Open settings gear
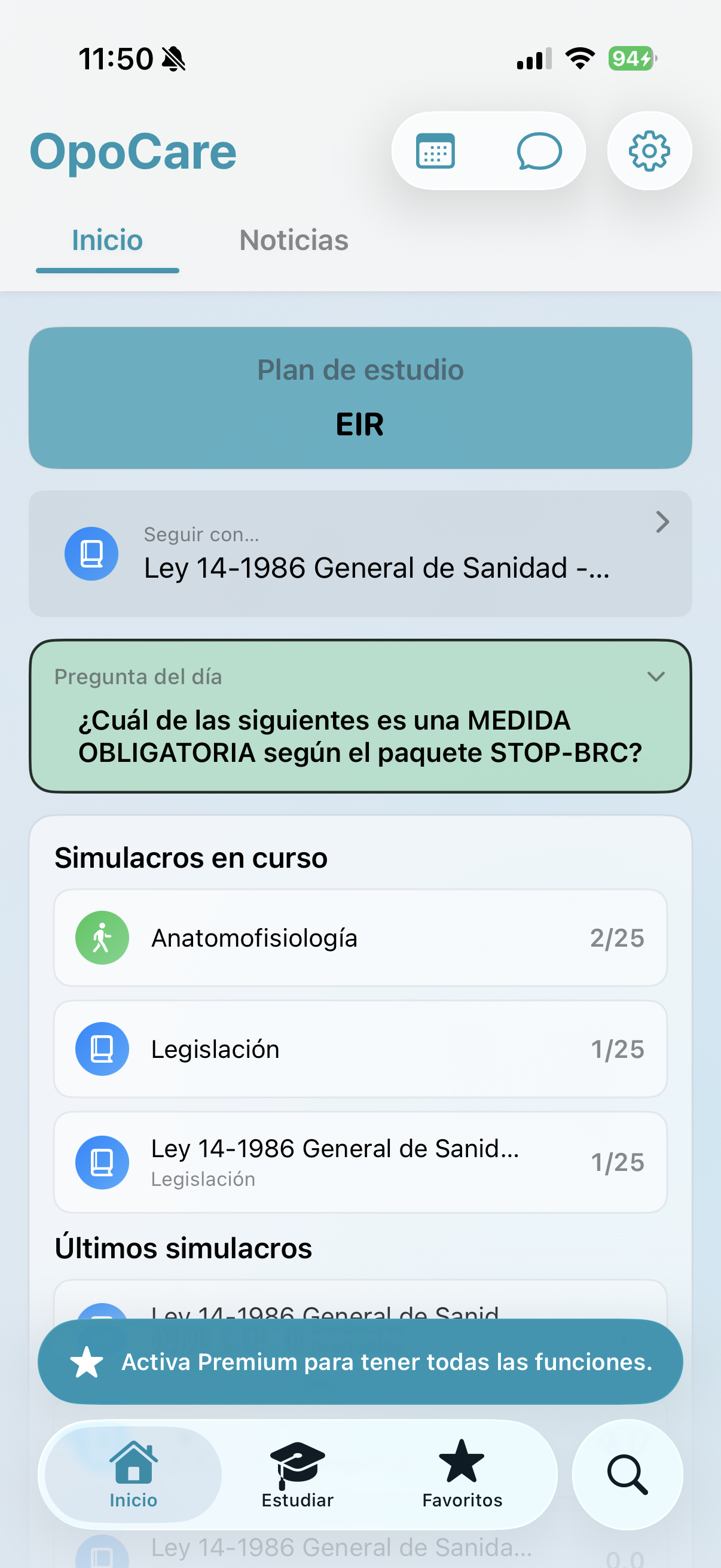Screen dimensions: 721x1568 pos(649,151)
